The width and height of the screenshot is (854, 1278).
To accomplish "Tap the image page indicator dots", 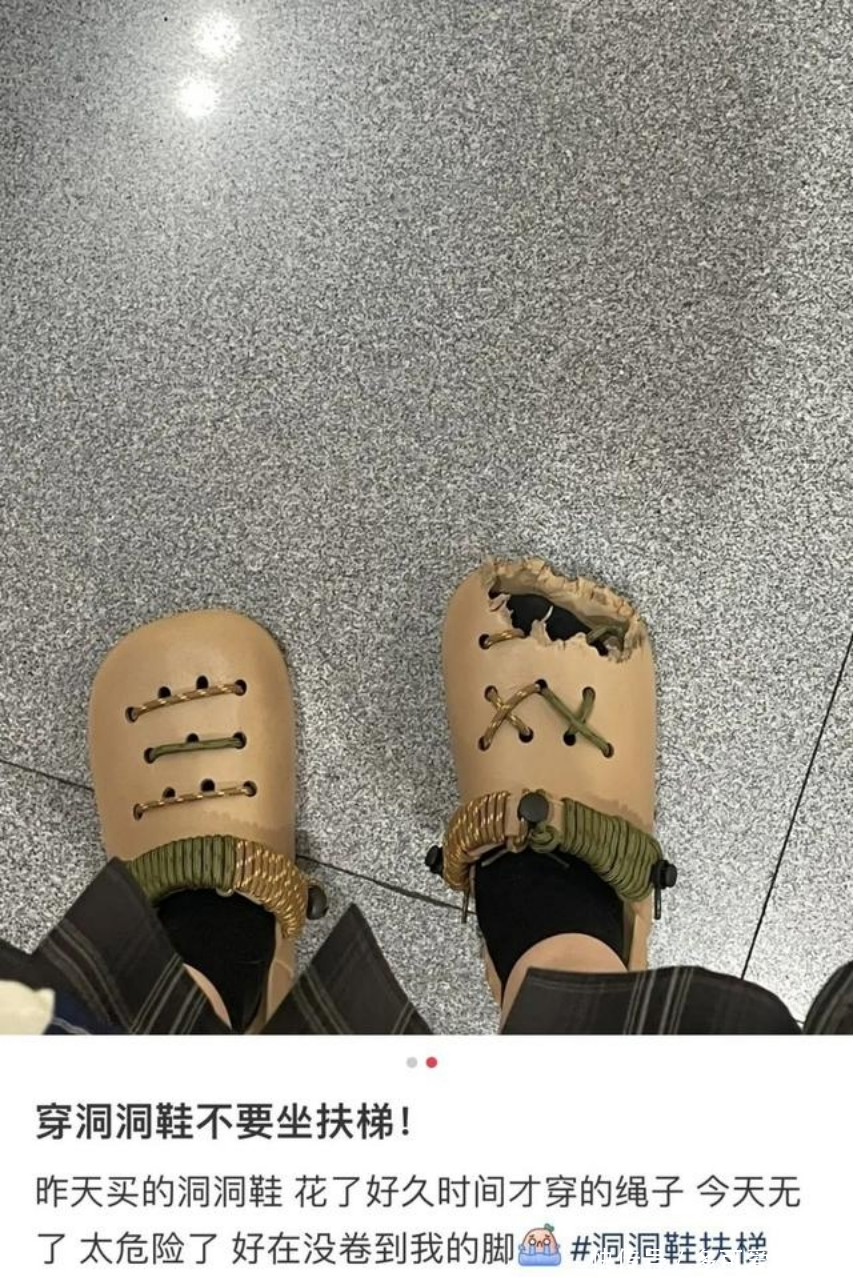I will point(422,1062).
